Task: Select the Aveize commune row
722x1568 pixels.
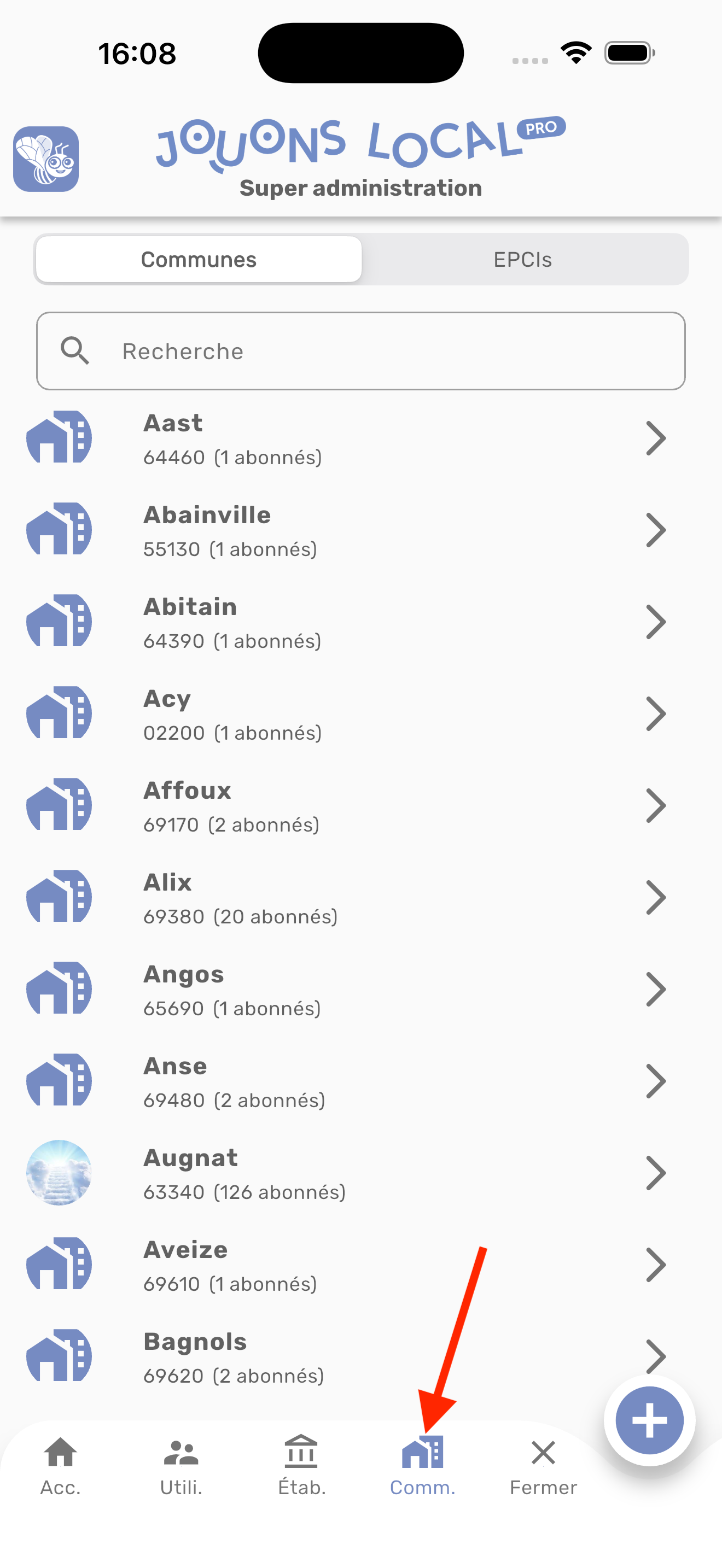Action: [x=360, y=1266]
